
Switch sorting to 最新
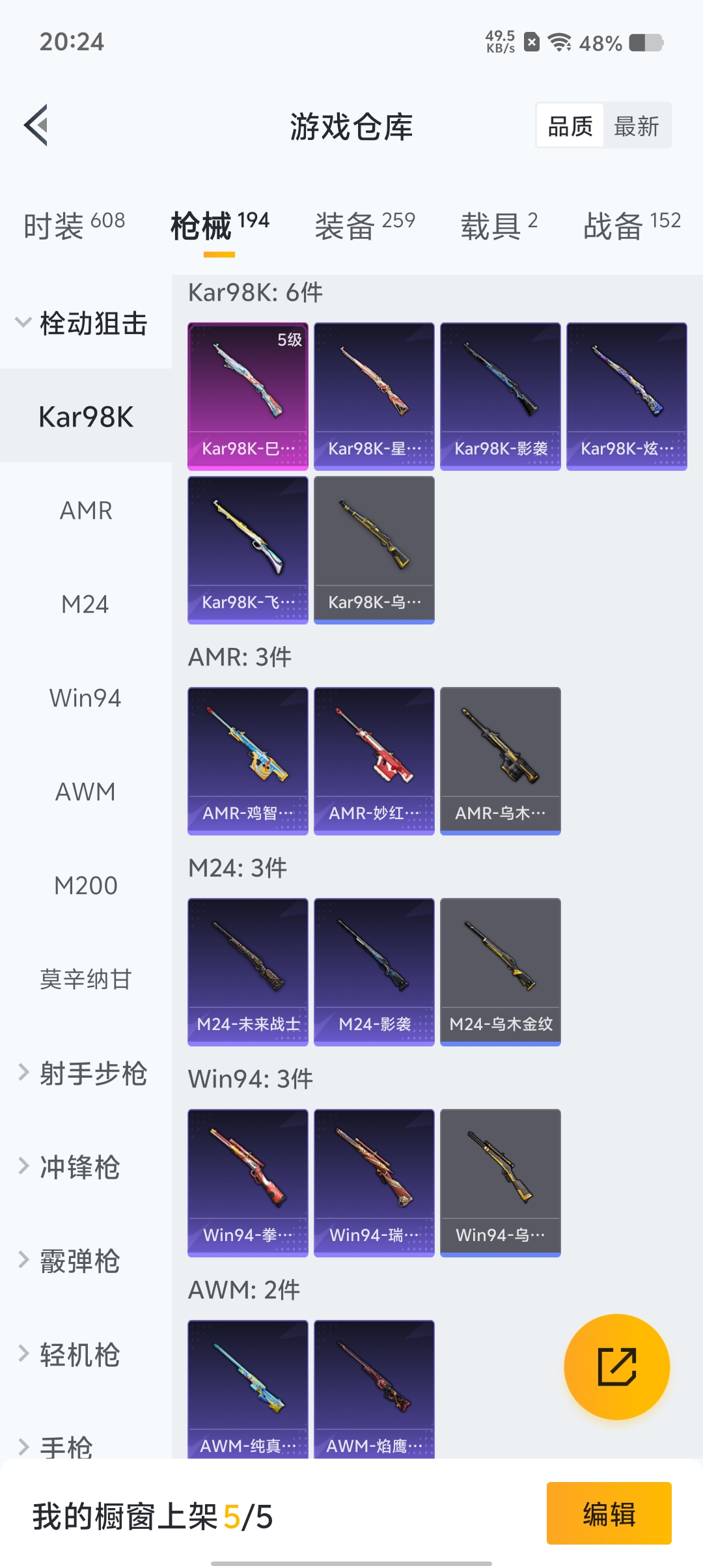[x=637, y=125]
